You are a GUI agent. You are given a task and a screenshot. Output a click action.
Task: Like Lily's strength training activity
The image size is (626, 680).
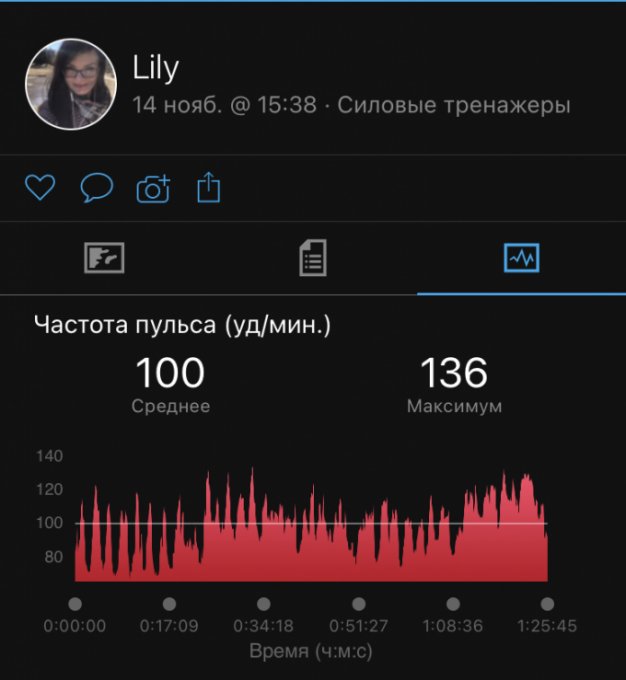point(39,188)
